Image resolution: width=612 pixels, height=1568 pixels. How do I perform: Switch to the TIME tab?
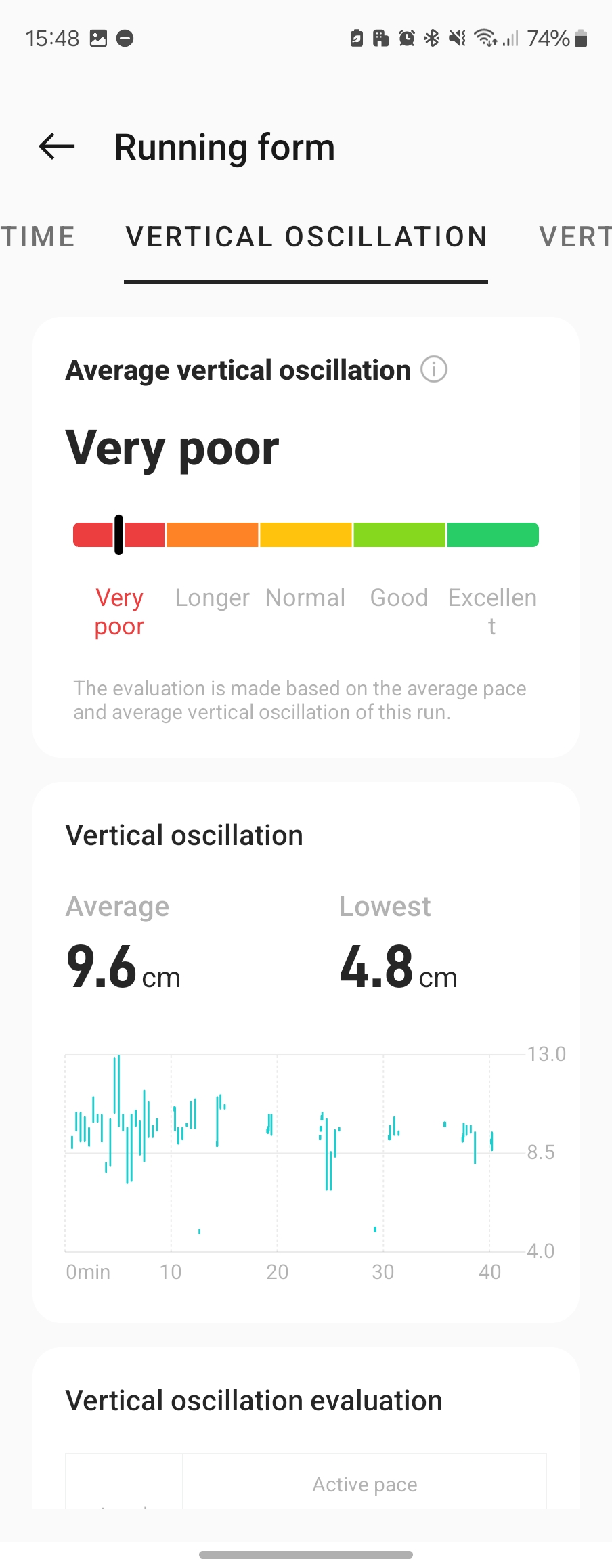37,237
